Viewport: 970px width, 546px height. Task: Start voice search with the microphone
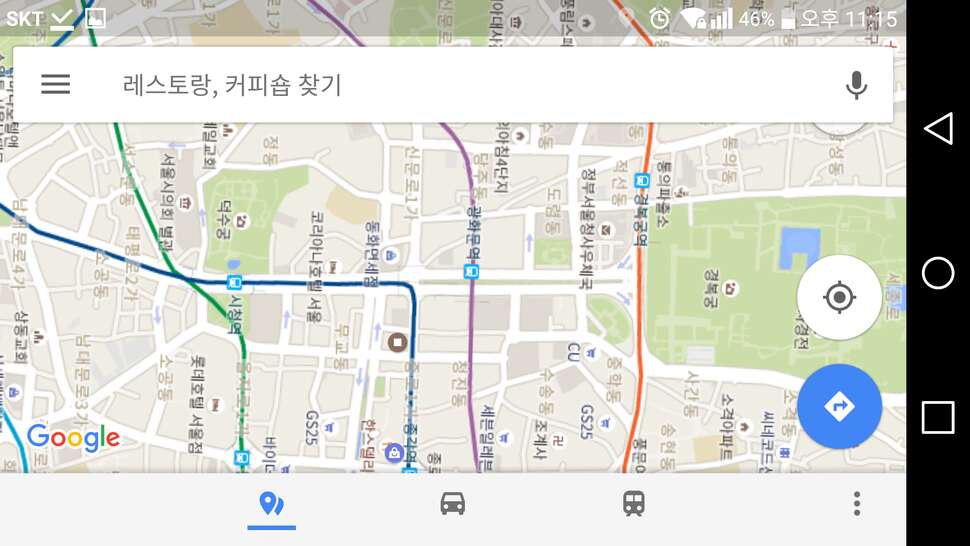click(856, 85)
